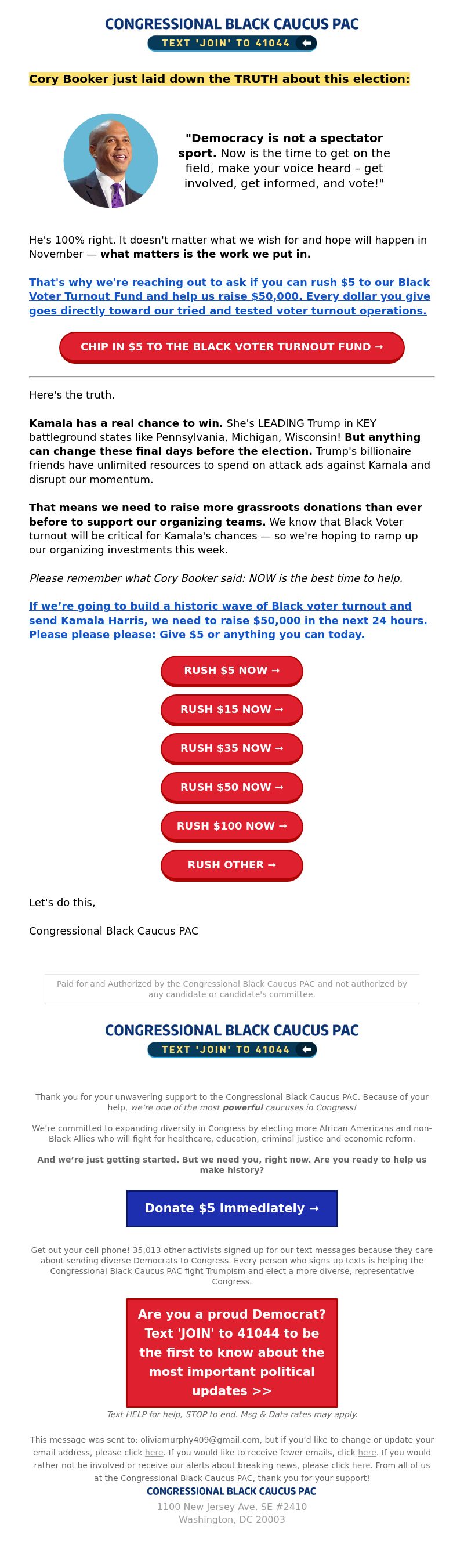
Task: Tap the top Text 'JOIN' to 41044 banner
Action: pos(231,44)
